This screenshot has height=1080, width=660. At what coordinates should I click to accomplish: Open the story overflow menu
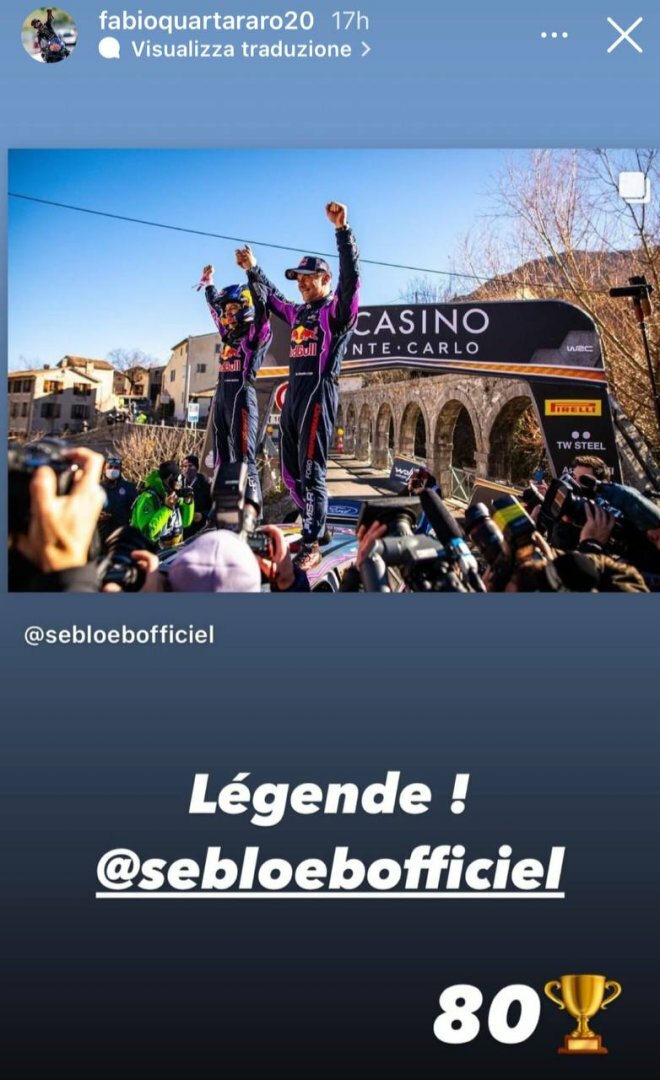coord(554,35)
